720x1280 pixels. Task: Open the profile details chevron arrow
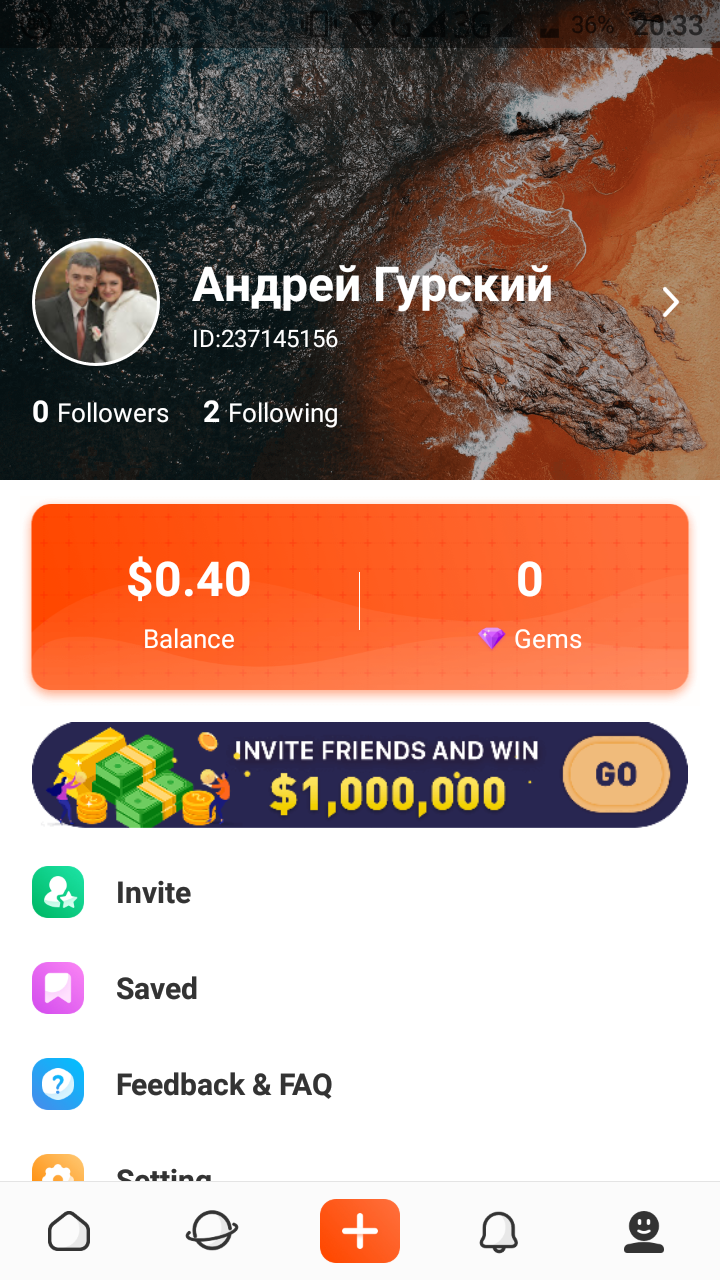click(670, 302)
